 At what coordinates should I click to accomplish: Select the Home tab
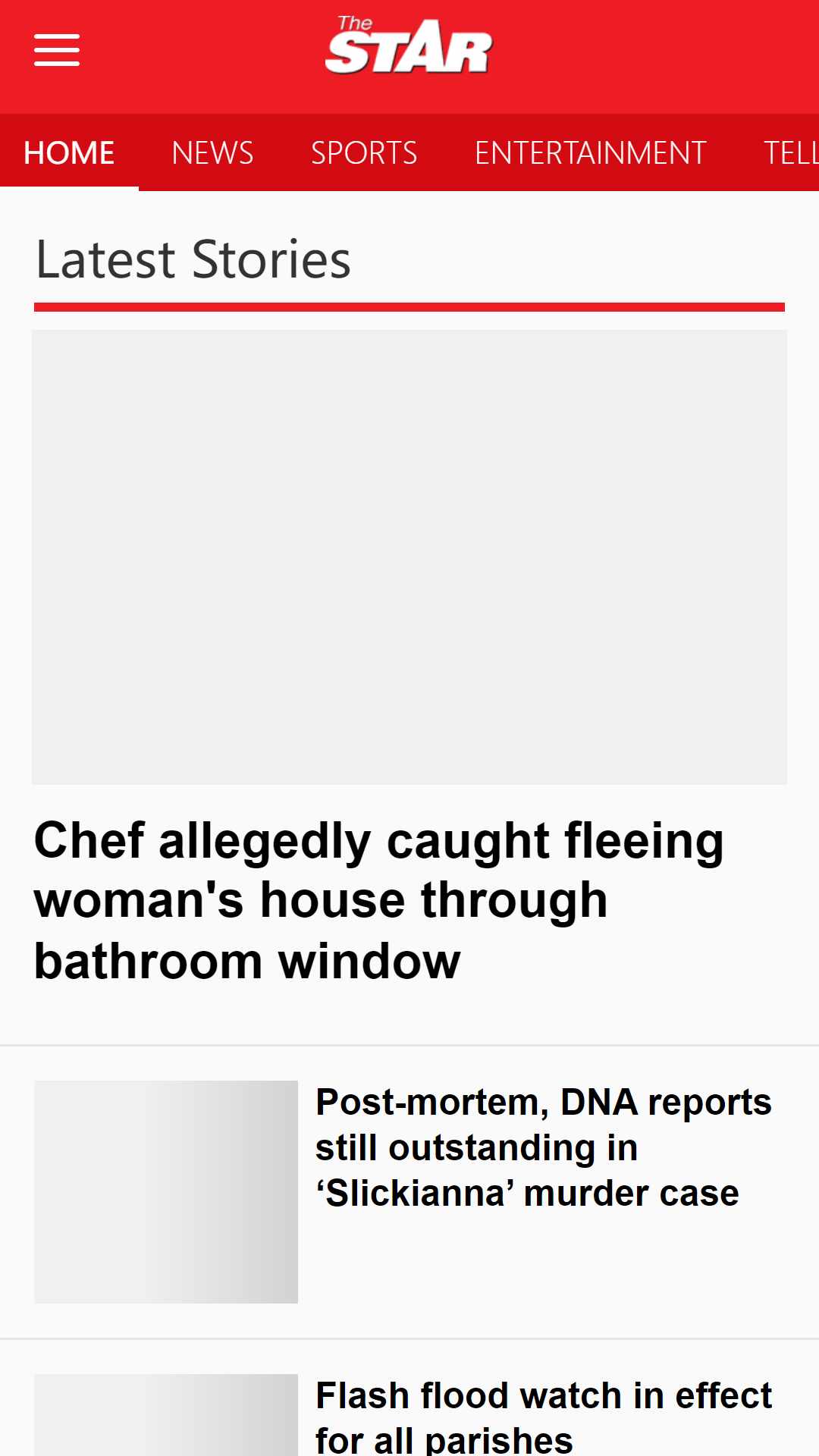point(69,153)
